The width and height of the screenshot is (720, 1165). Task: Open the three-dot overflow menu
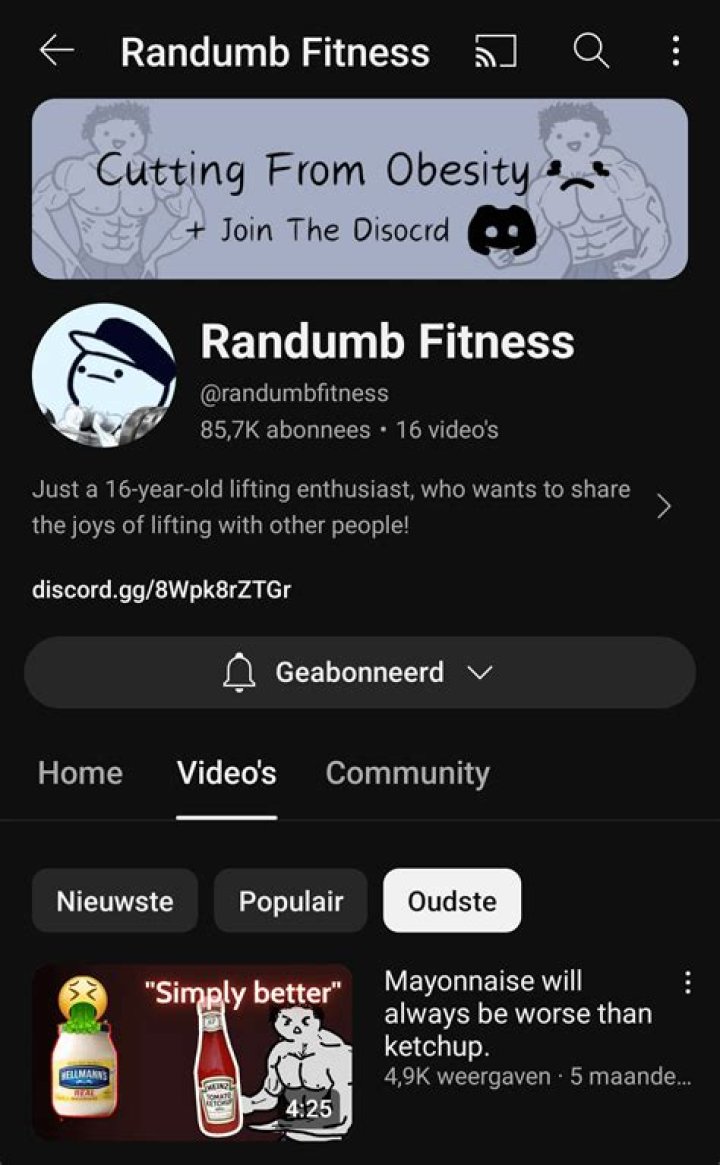pyautogui.click(x=675, y=51)
